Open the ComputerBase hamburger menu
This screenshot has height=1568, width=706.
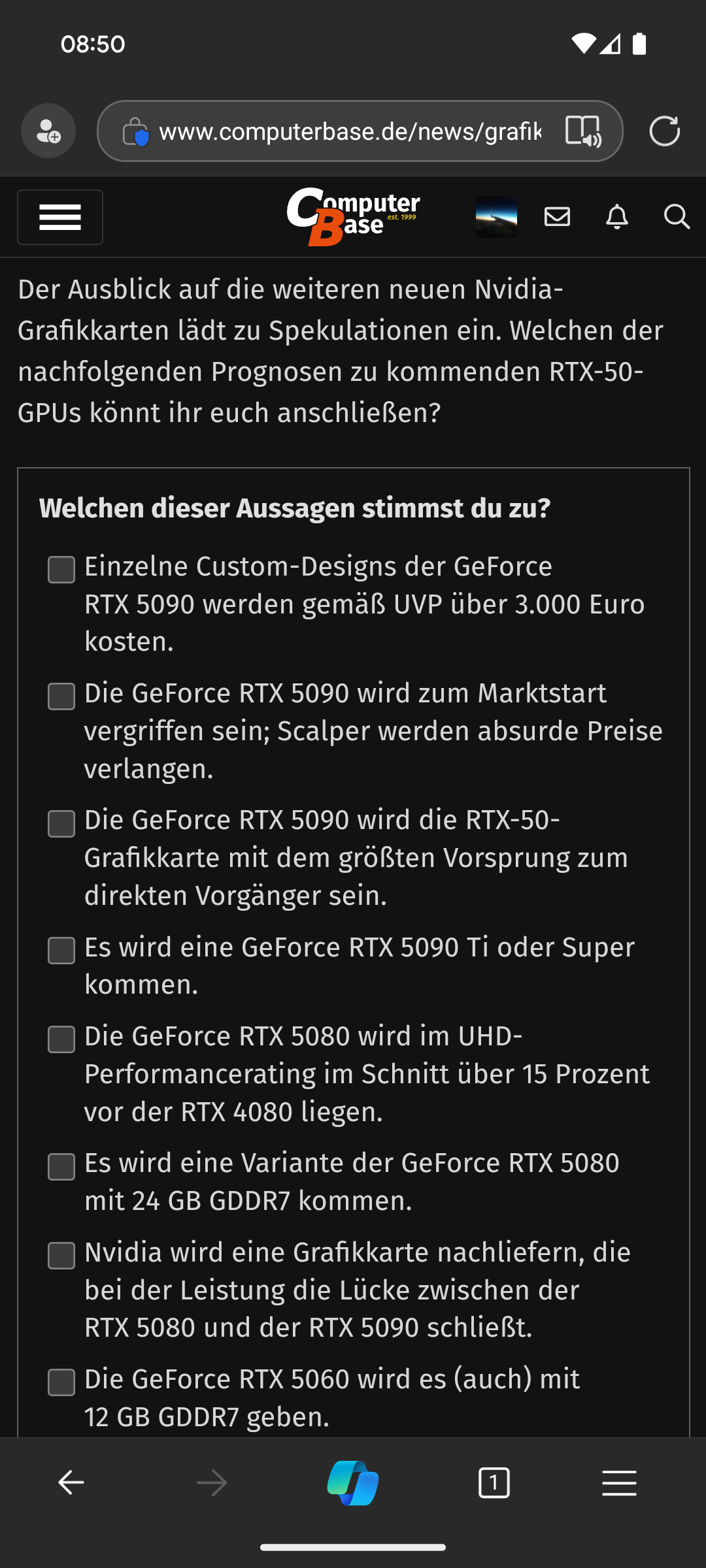pos(60,217)
